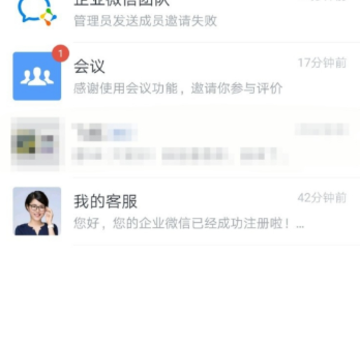Open the blurred conversation row
This screenshot has width=360, height=360.
click(x=180, y=144)
